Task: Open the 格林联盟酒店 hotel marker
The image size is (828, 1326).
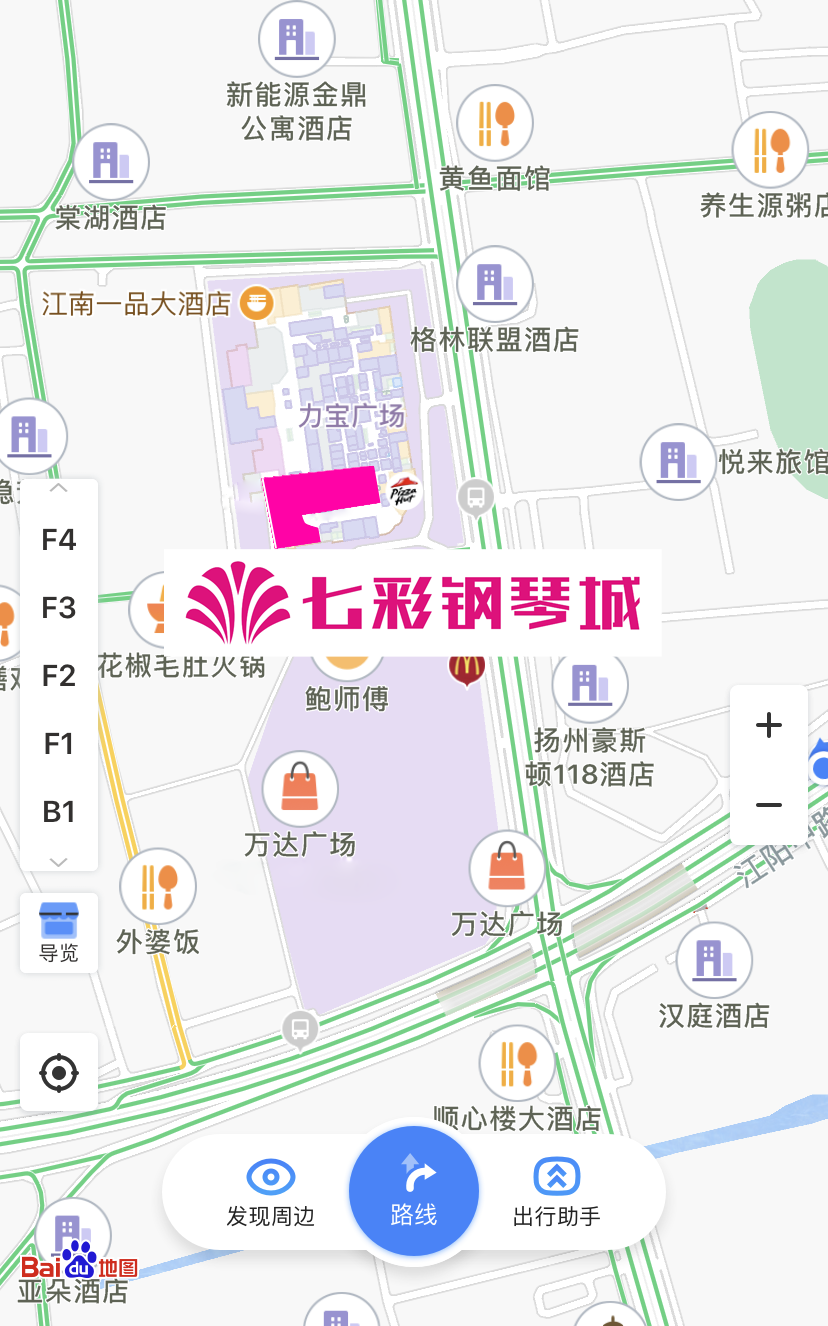Action: [x=495, y=284]
